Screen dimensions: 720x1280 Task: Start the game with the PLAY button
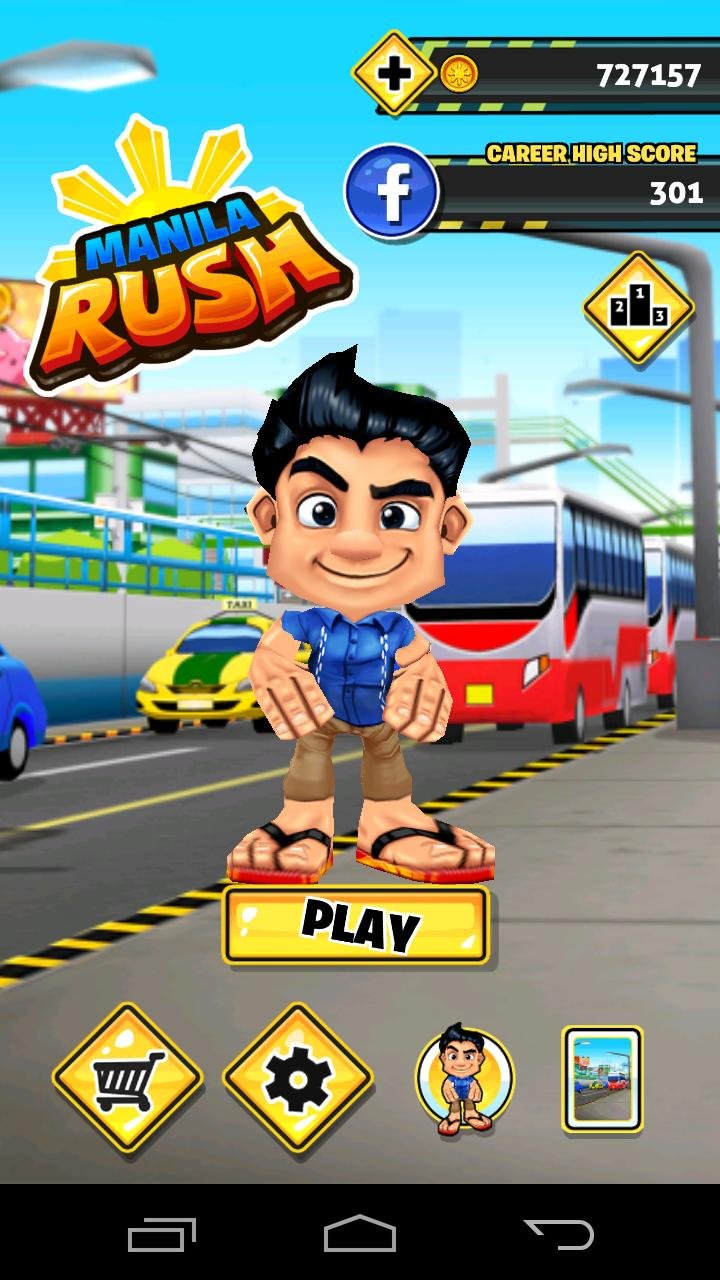(x=356, y=925)
